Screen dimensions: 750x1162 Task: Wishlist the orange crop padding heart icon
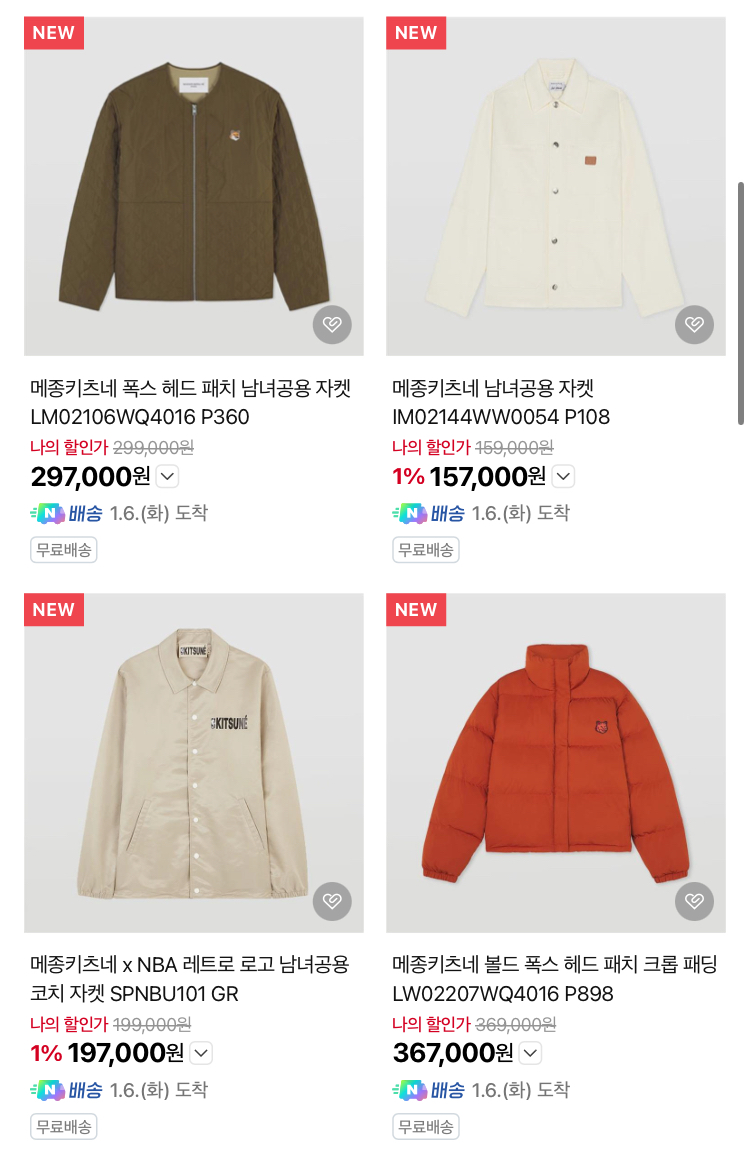(694, 901)
